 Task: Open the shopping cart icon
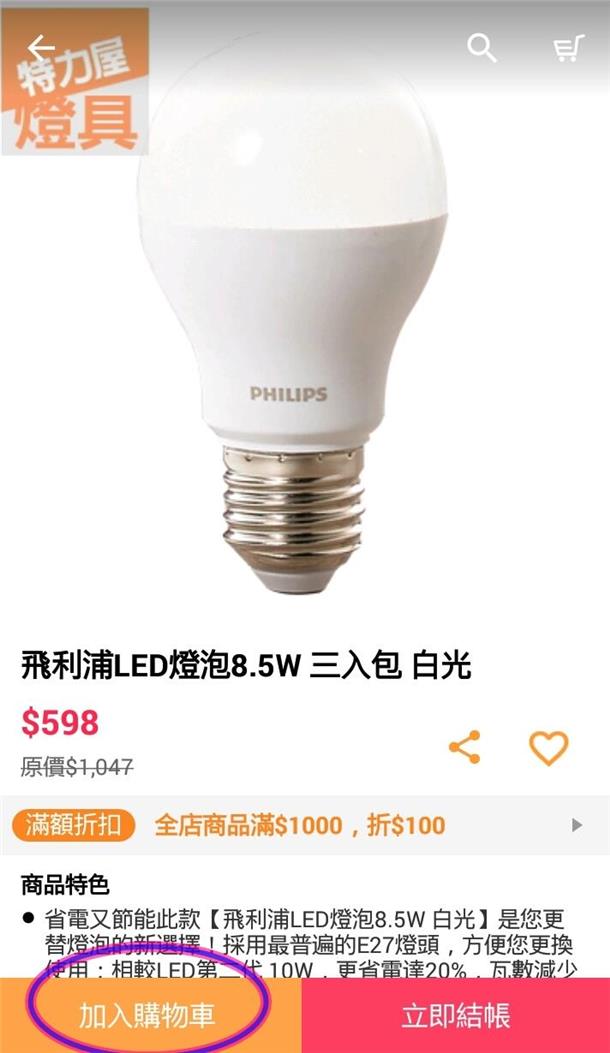pos(568,48)
